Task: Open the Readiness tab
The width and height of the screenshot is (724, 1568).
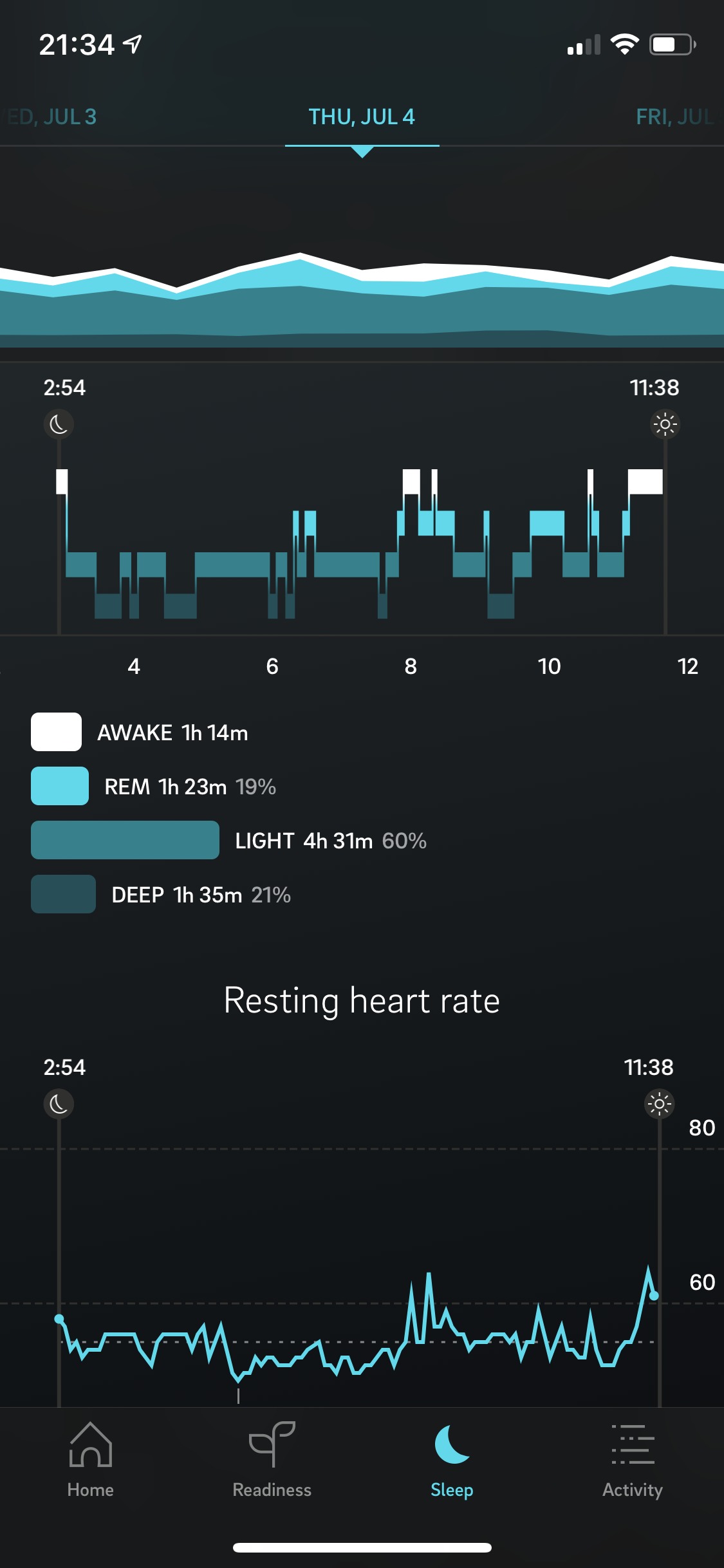Action: pos(272,1459)
